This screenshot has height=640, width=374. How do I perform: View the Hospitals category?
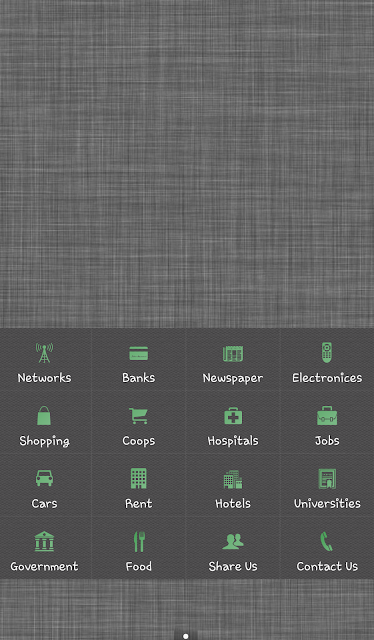point(233,423)
